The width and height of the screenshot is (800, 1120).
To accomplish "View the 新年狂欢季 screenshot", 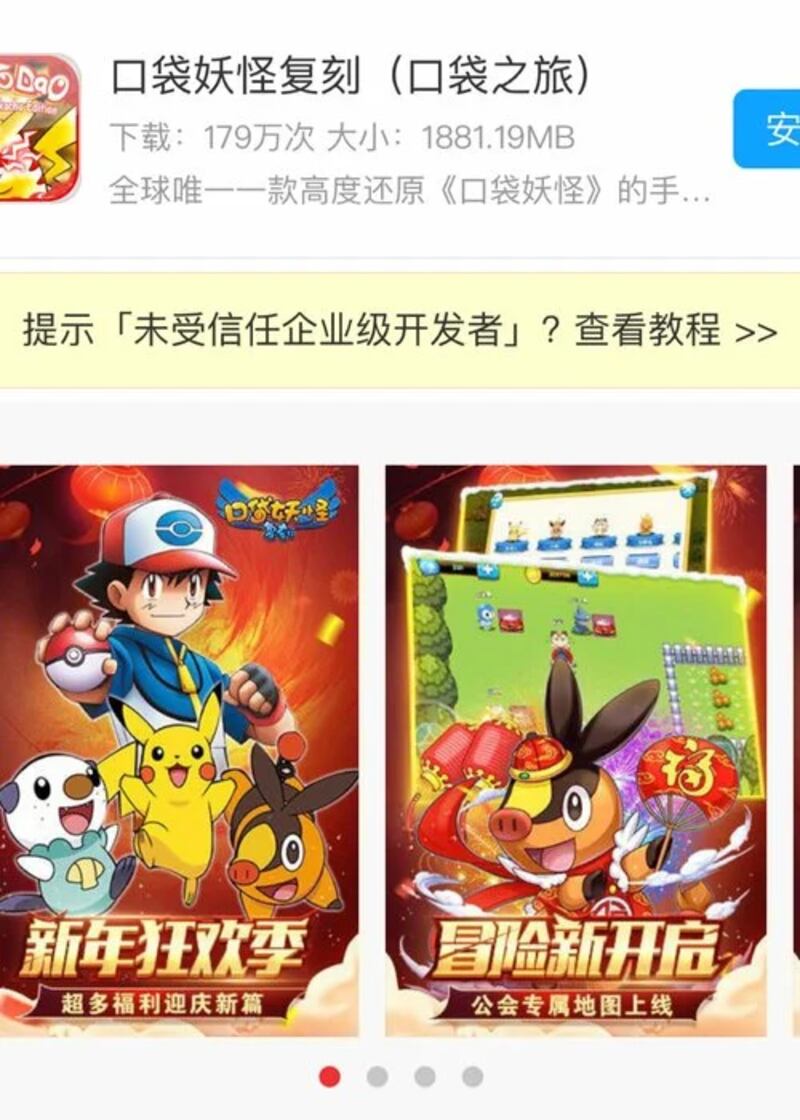I will 178,750.
